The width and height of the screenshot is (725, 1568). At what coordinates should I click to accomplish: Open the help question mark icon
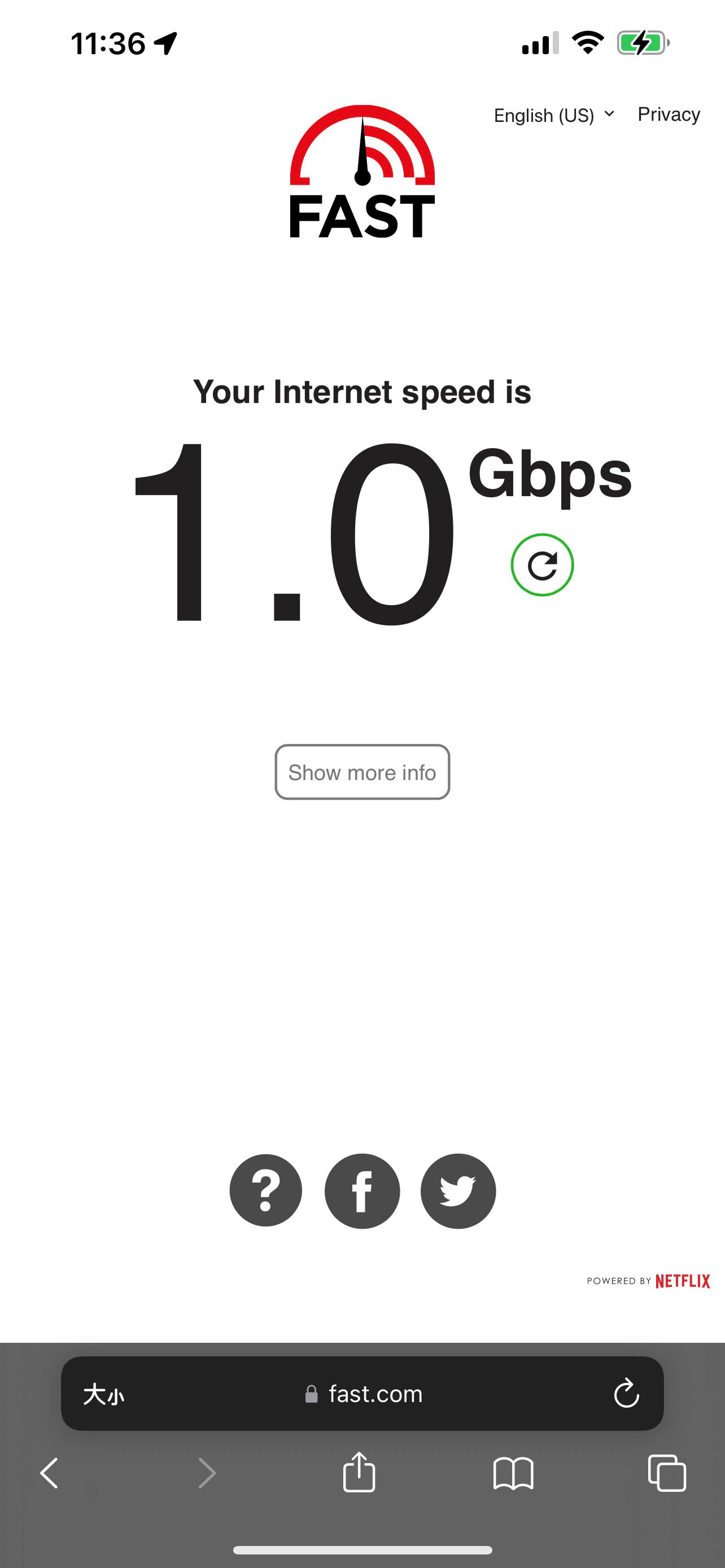point(265,1190)
